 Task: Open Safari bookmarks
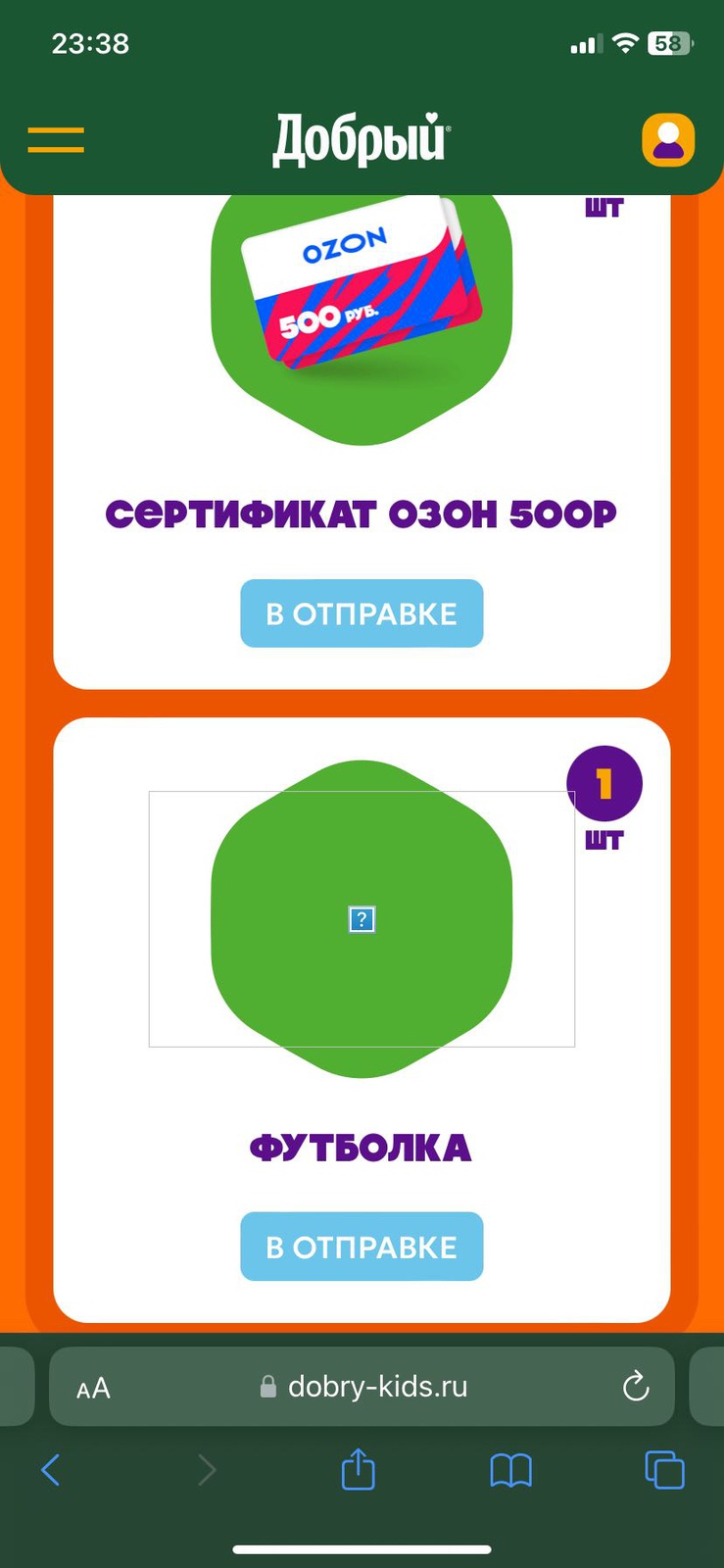pyautogui.click(x=510, y=1469)
